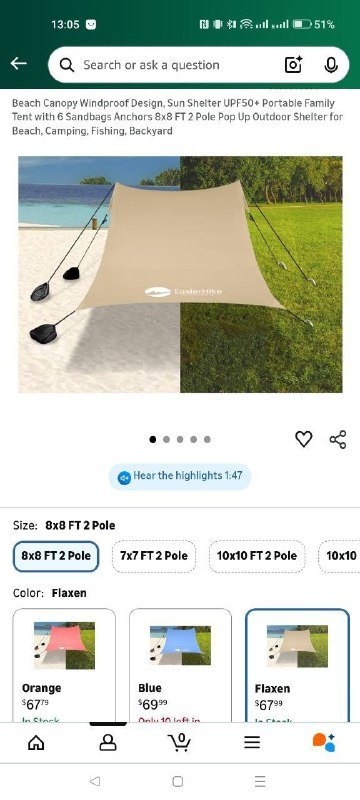The image size is (360, 800).
Task: Select the Orange color option
Action: 64,665
